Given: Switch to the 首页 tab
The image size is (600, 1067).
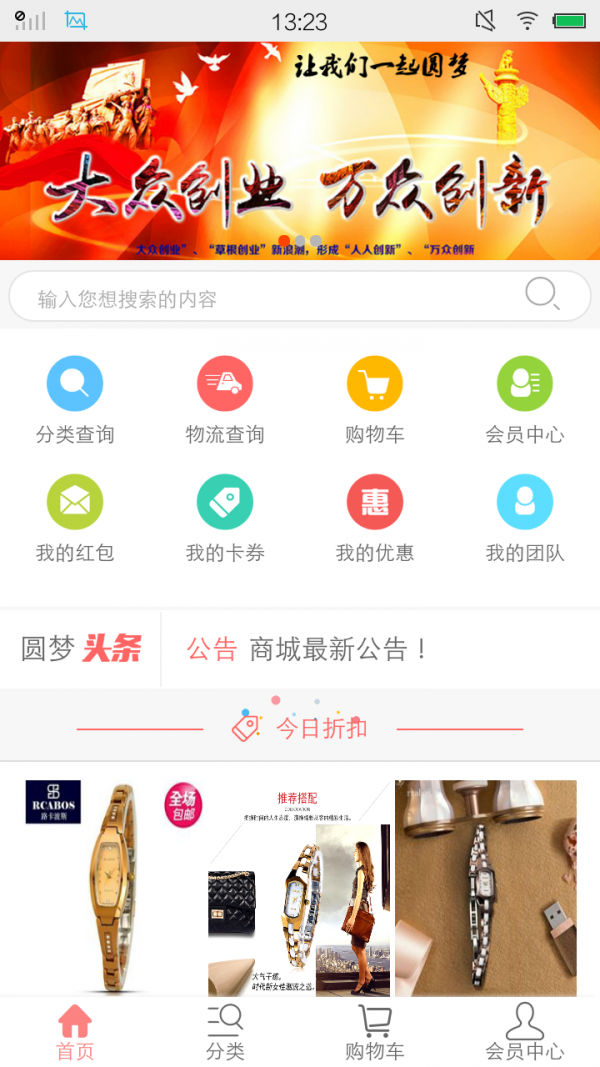Looking at the screenshot, I should coord(75,1032).
